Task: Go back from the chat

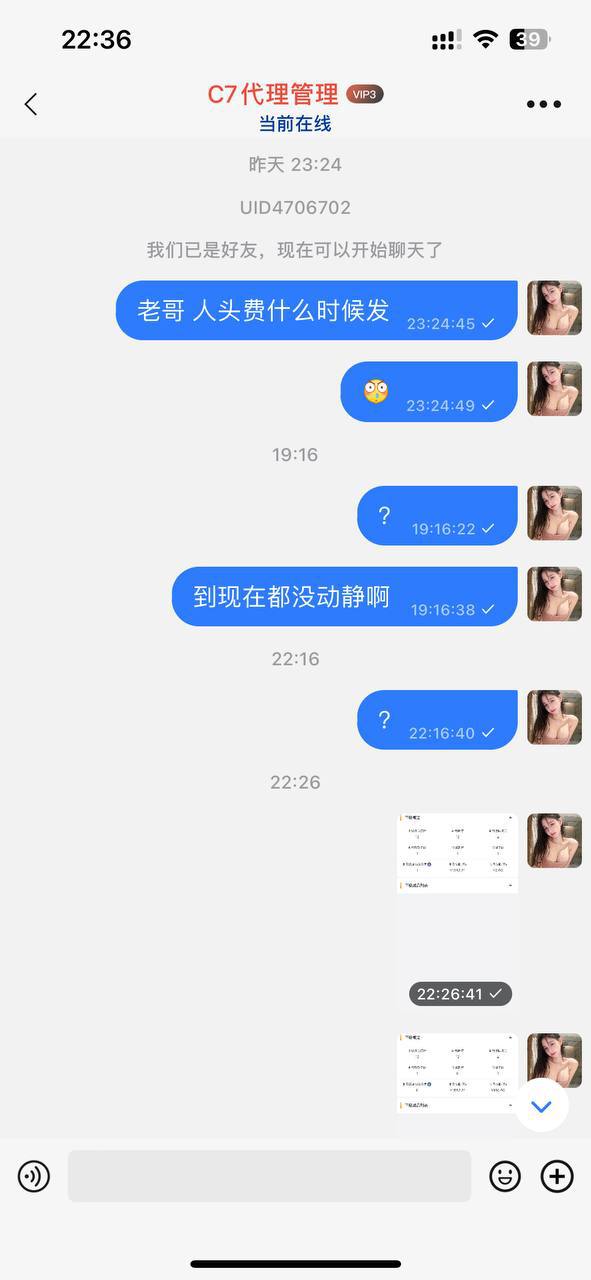Action: (31, 104)
